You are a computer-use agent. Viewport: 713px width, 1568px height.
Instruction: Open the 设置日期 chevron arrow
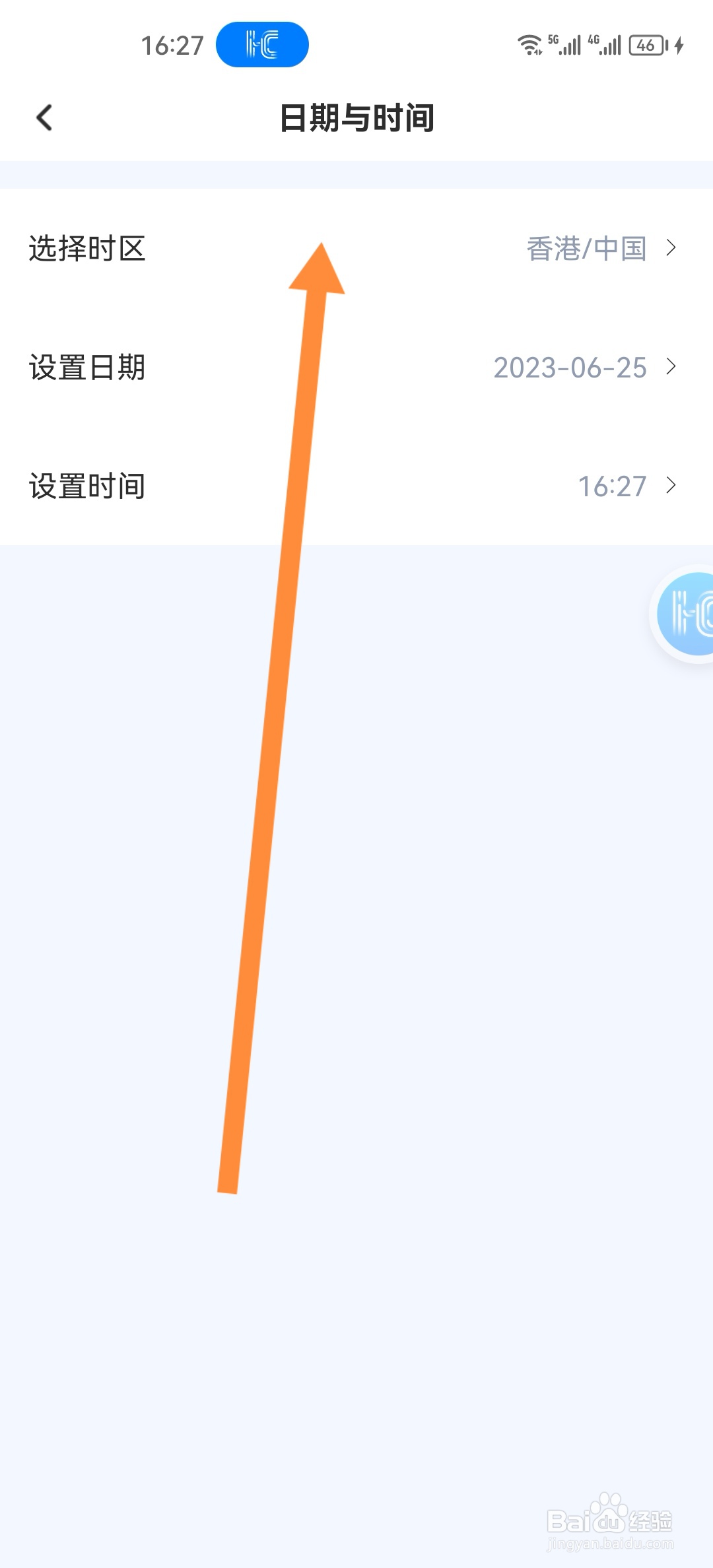coord(672,368)
